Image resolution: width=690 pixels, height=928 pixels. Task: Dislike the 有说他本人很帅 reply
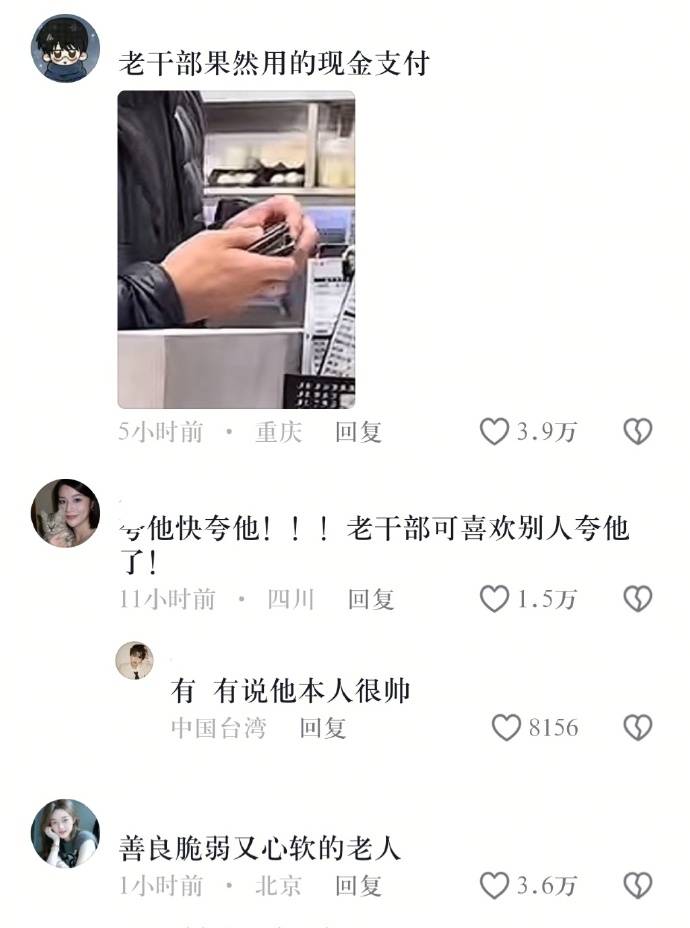(637, 727)
